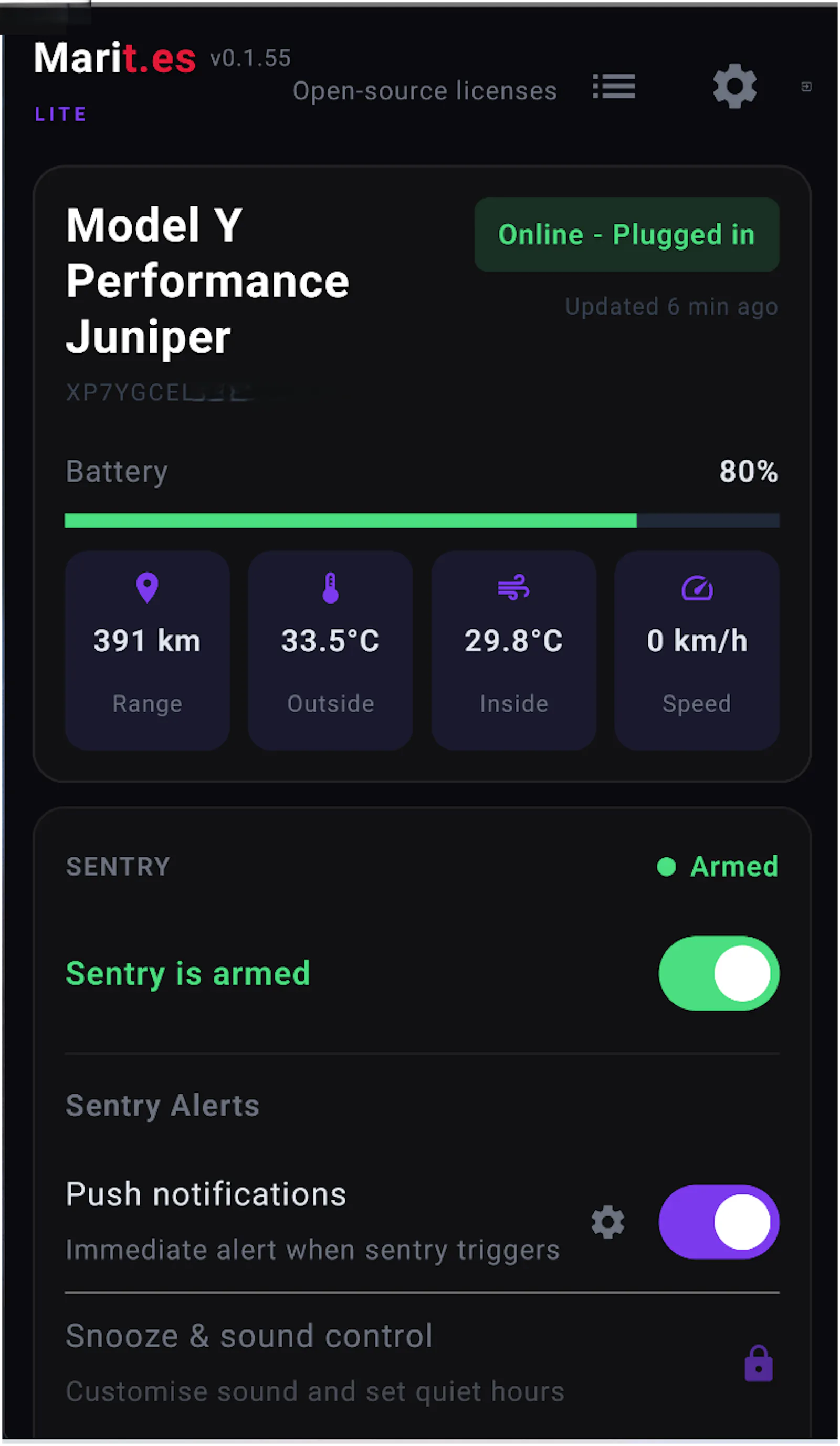This screenshot has width=840, height=1446.
Task: Tap the small sign-out arrow icon
Action: click(x=807, y=87)
